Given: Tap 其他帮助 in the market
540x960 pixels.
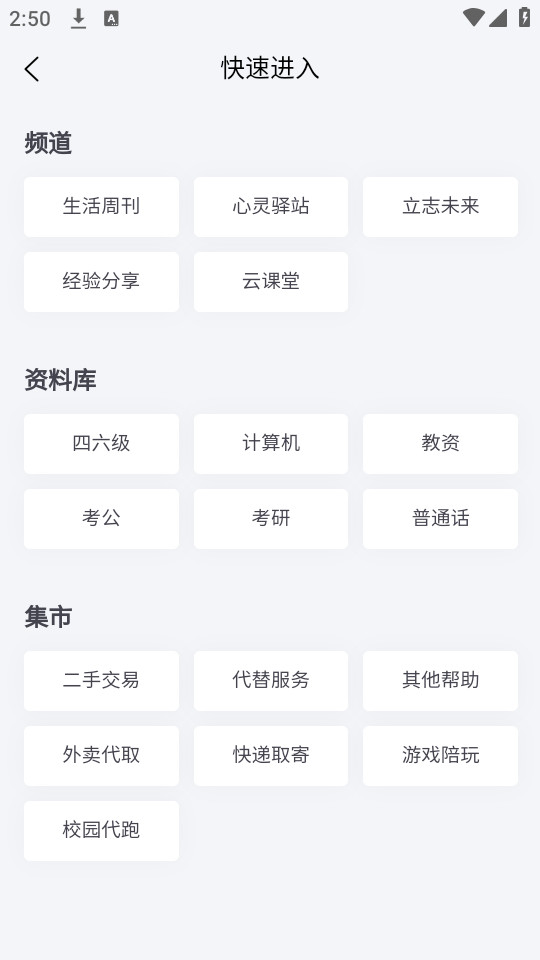Looking at the screenshot, I should click(x=440, y=681).
